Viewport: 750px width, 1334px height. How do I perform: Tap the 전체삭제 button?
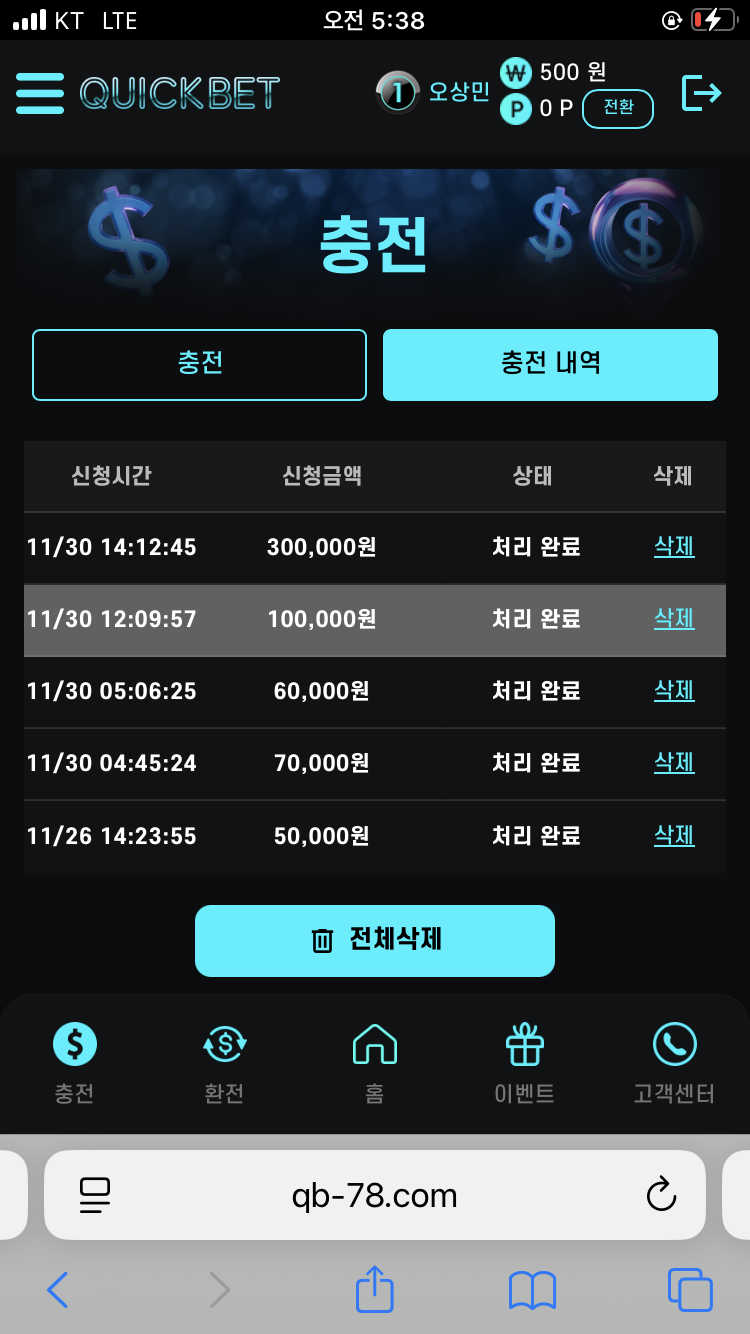click(375, 940)
